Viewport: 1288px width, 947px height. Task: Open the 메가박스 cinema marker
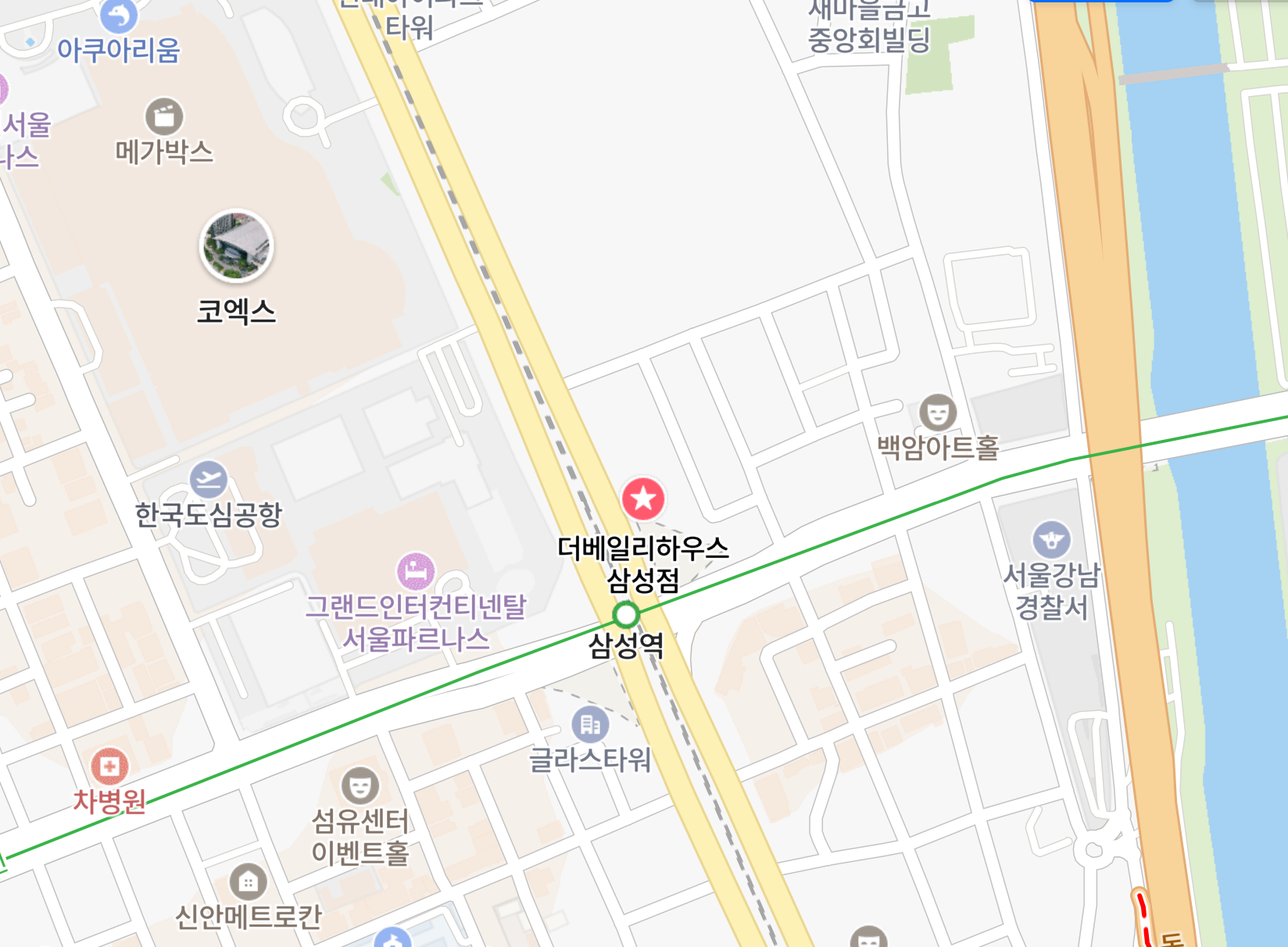click(164, 117)
